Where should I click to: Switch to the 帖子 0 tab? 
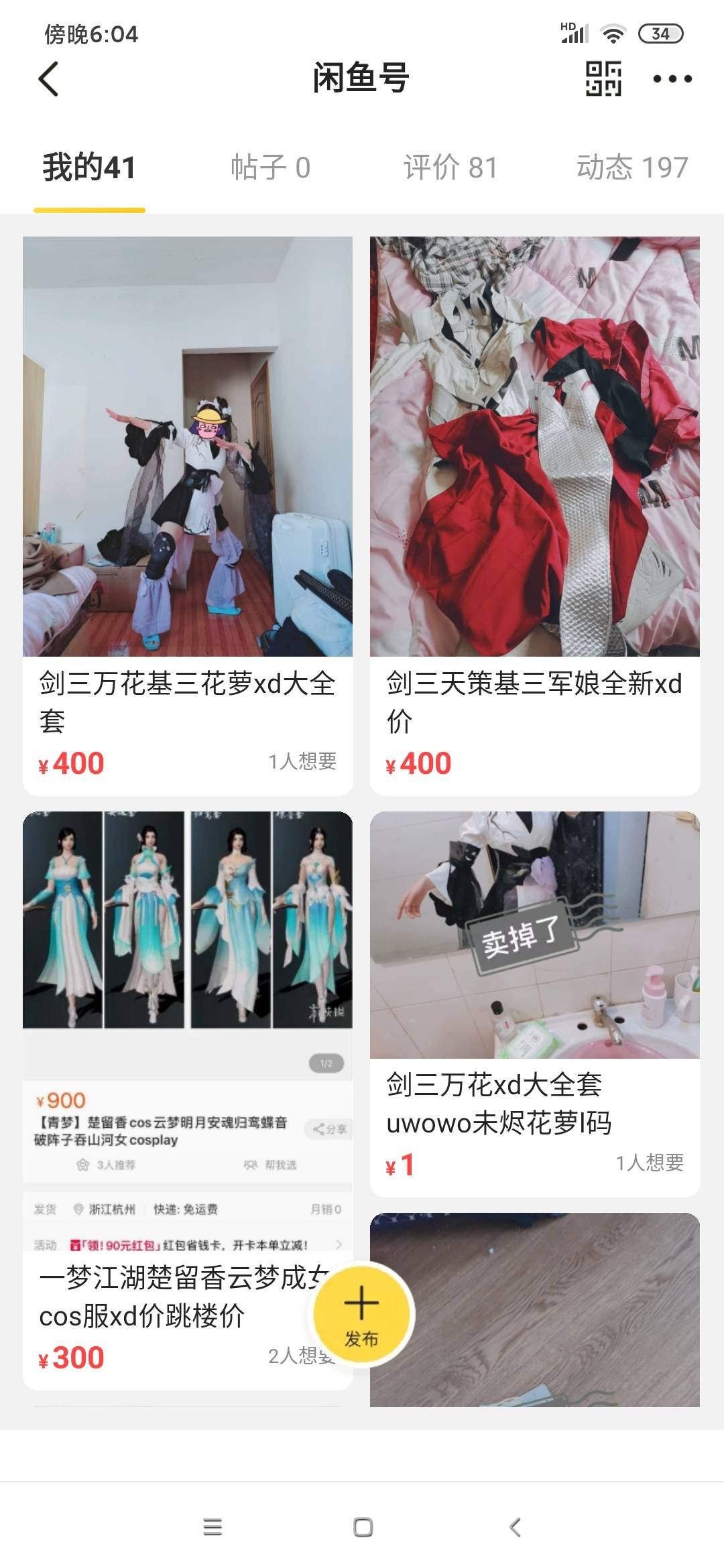[x=270, y=168]
